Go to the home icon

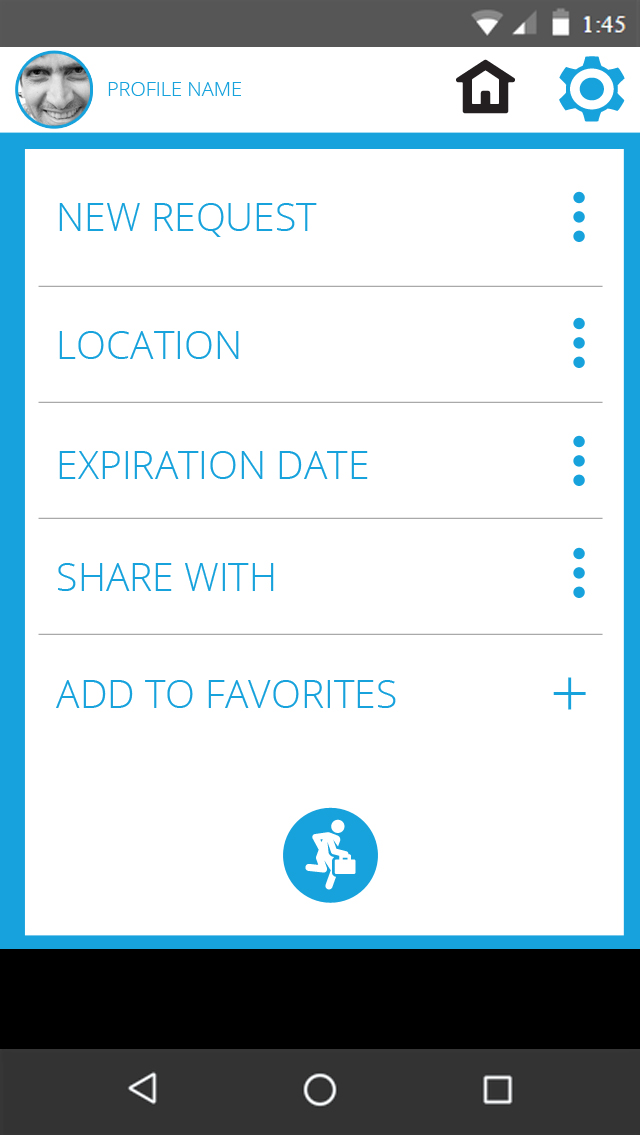pyautogui.click(x=486, y=88)
